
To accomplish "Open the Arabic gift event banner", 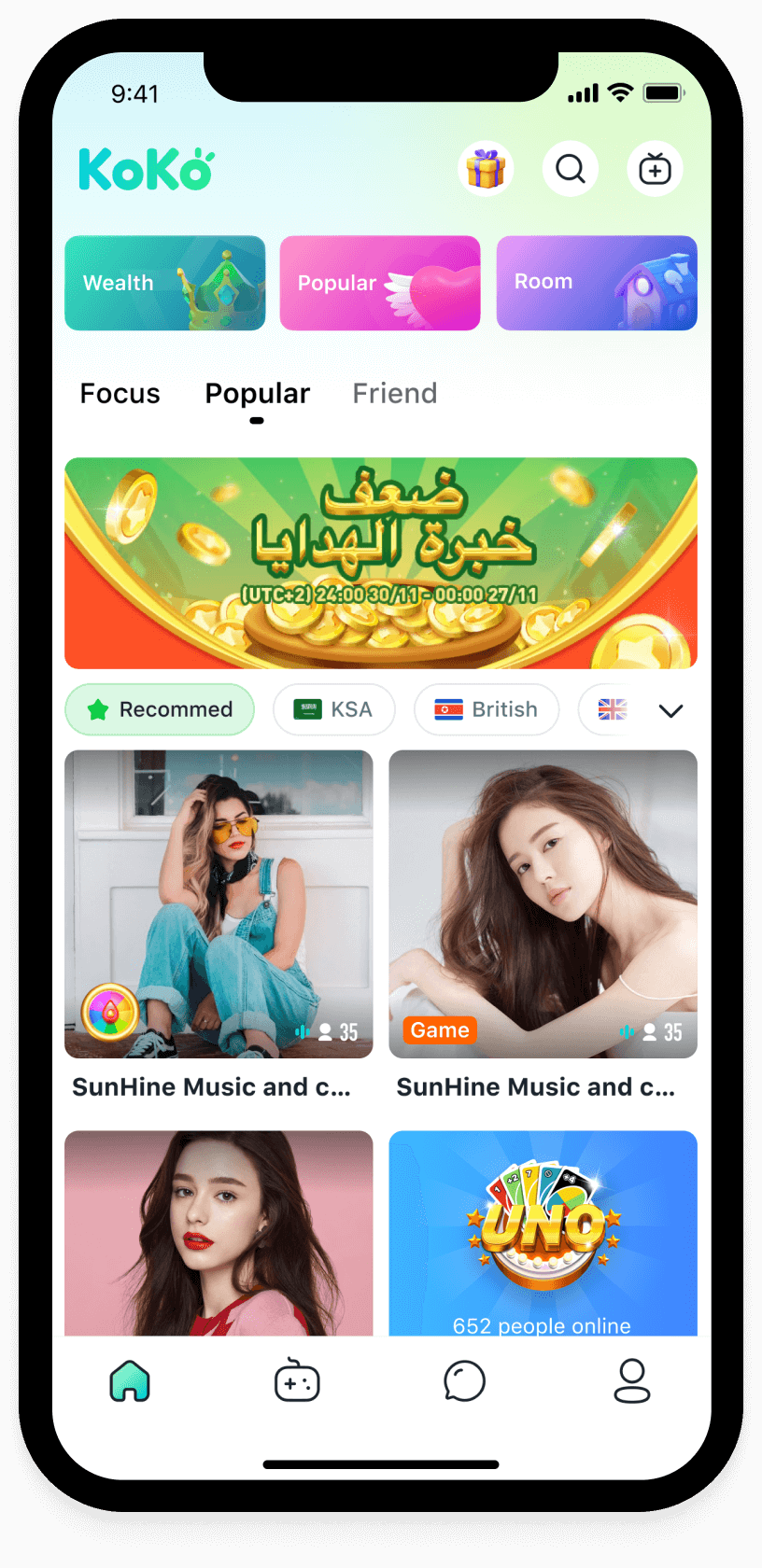I will (x=381, y=563).
